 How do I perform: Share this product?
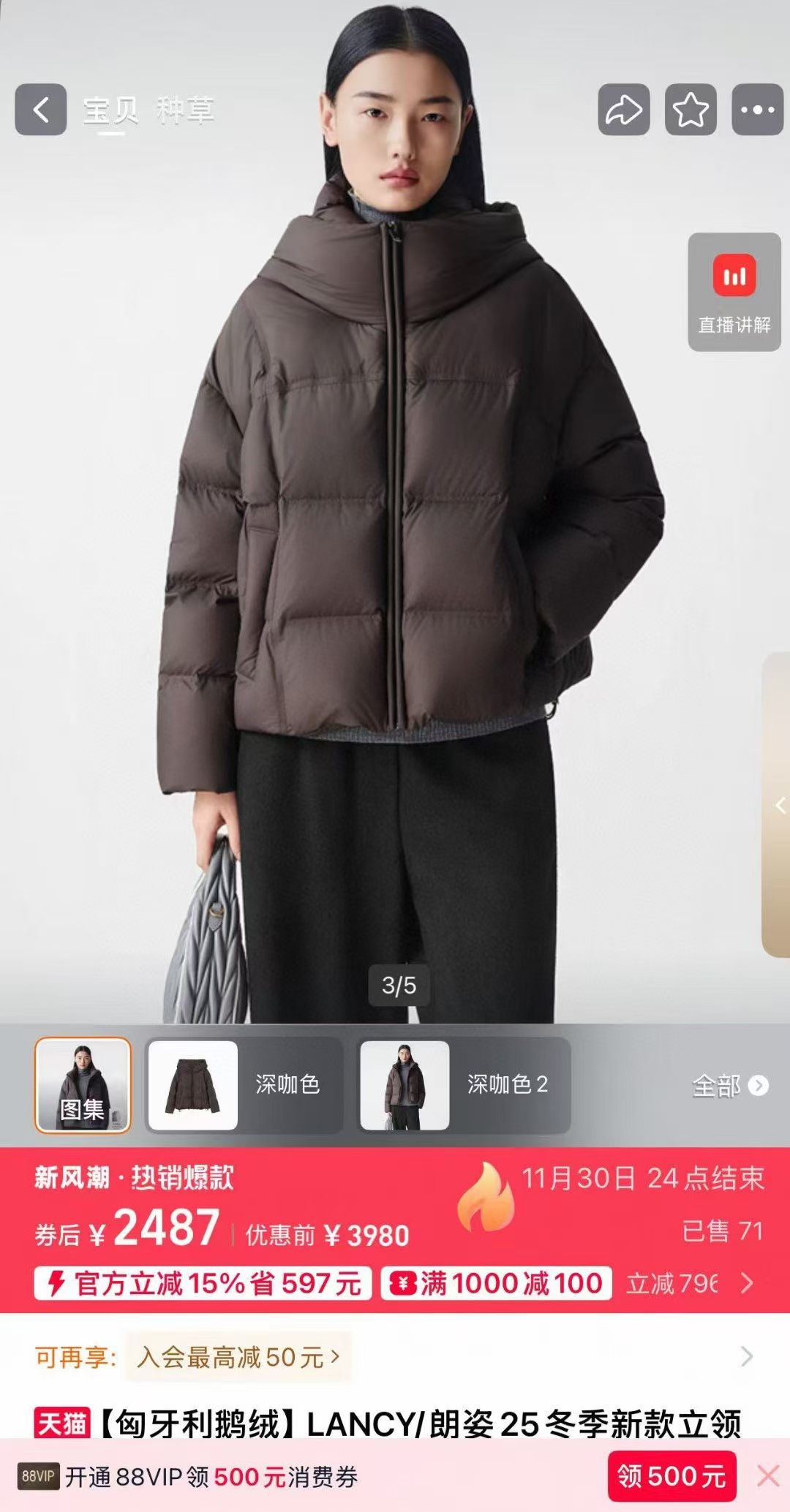624,110
